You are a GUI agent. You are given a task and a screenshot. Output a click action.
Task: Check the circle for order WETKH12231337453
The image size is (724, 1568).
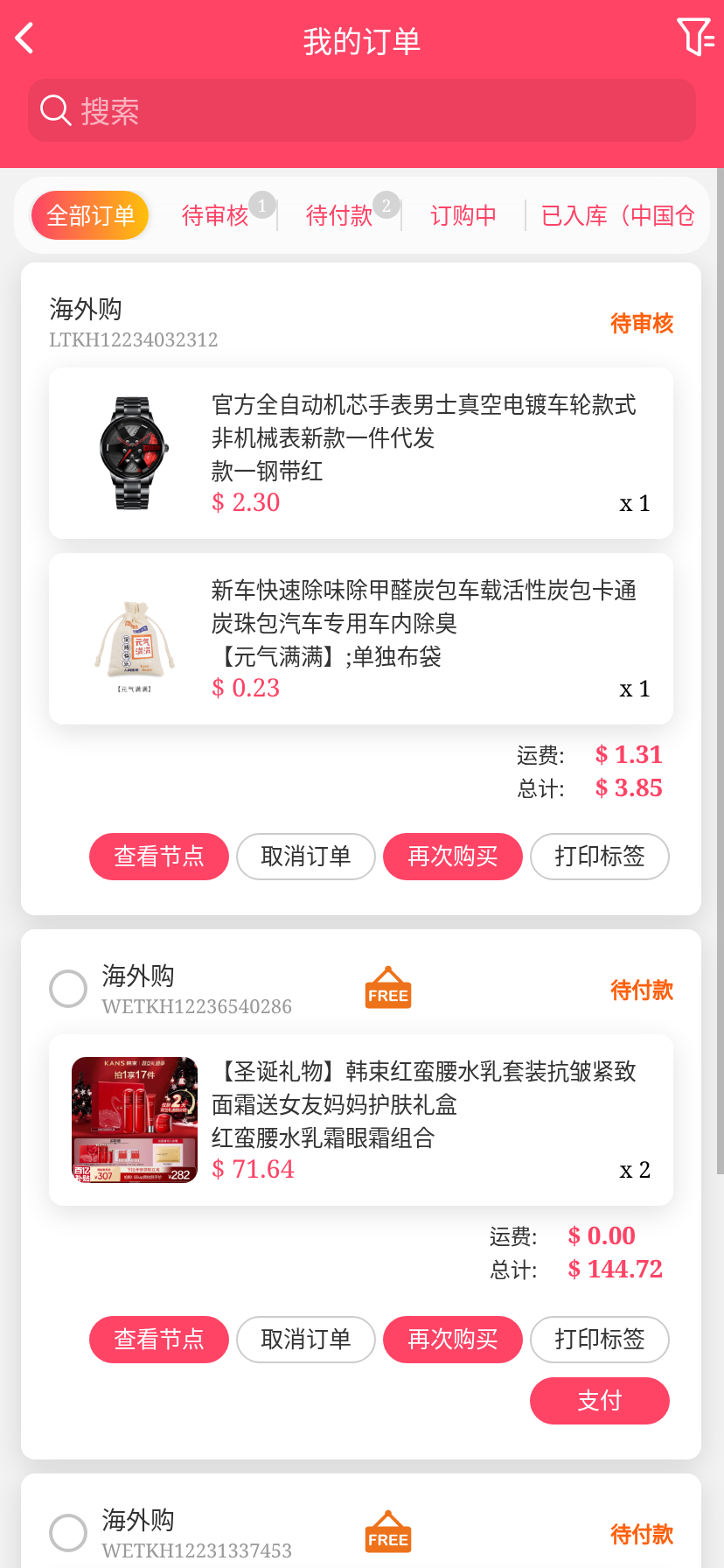click(x=68, y=1533)
